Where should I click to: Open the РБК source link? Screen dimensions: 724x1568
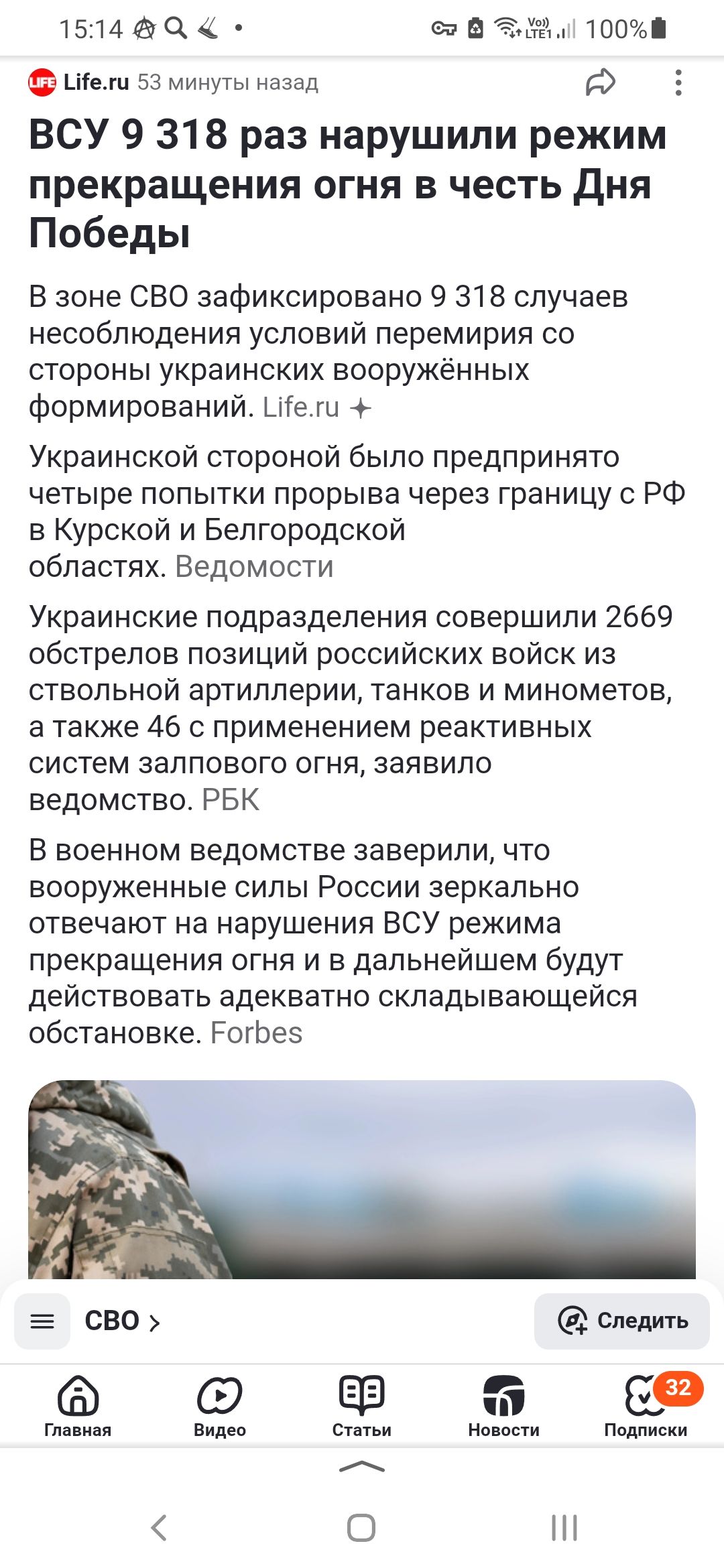coord(231,800)
